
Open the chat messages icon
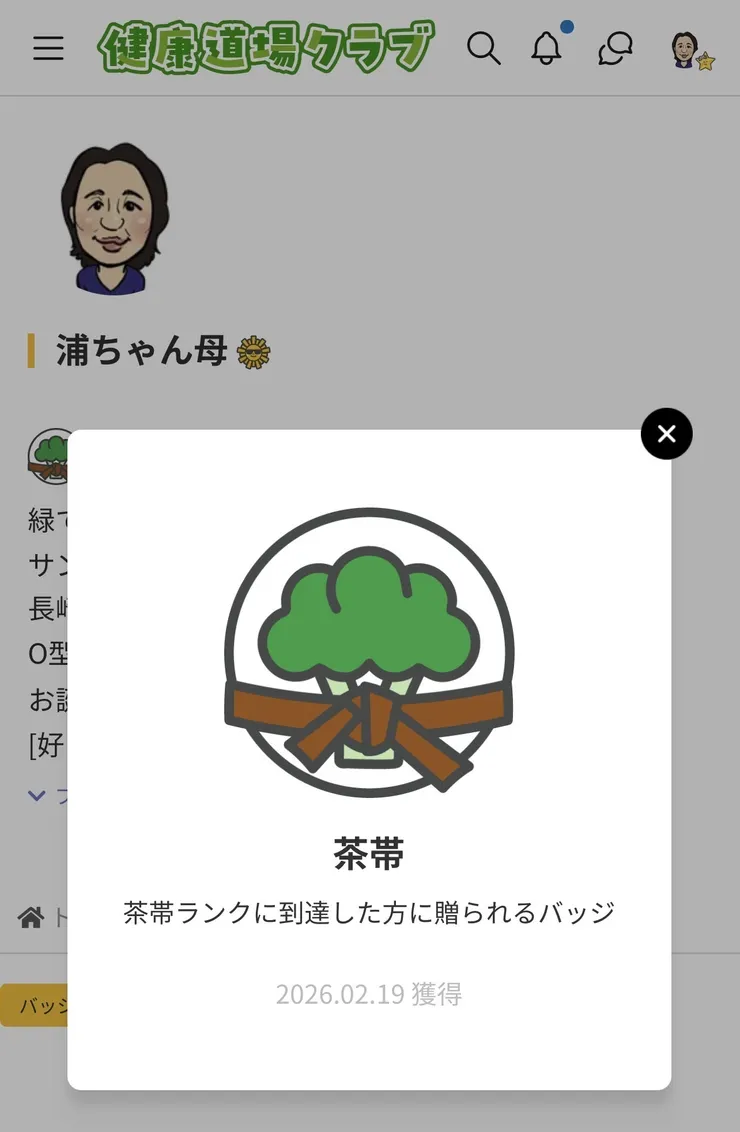click(615, 48)
